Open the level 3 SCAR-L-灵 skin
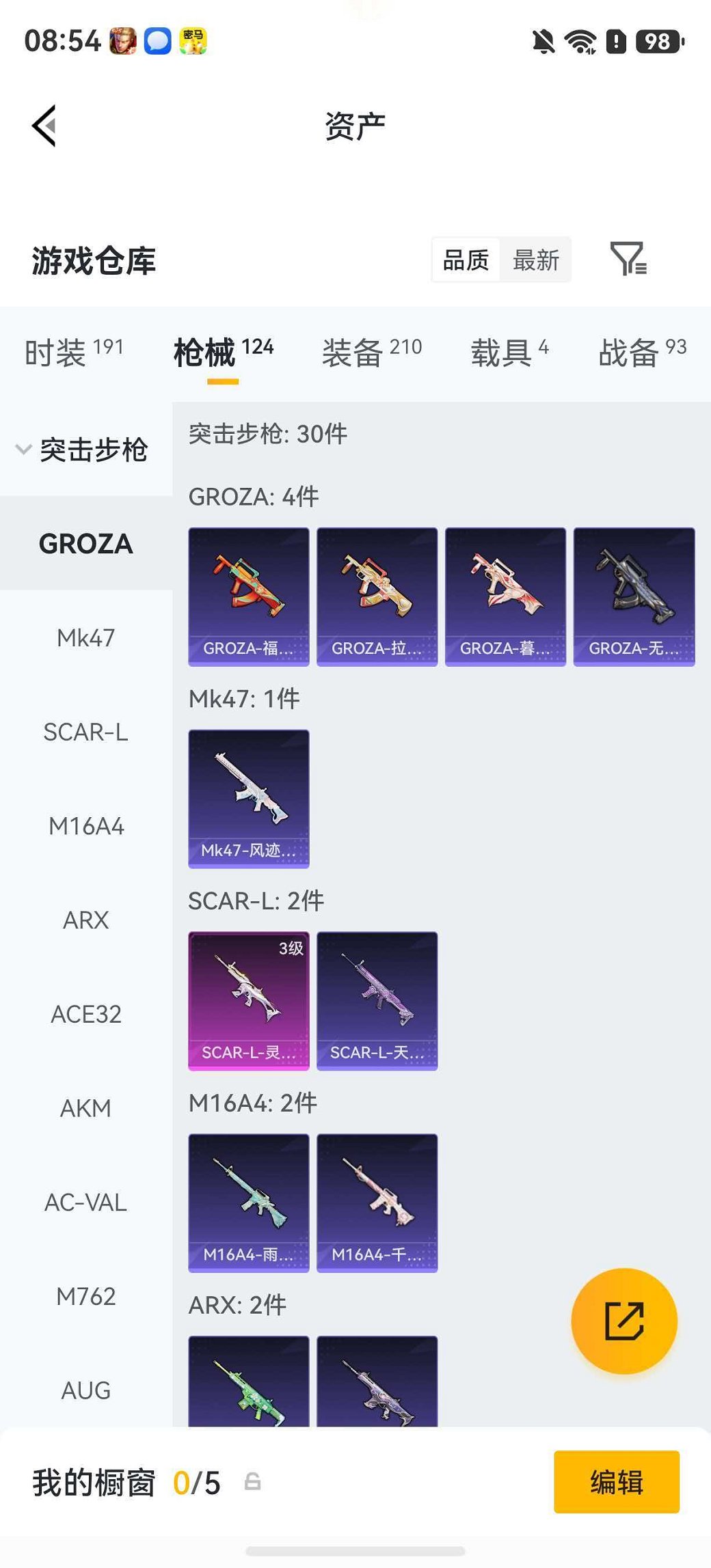Image resolution: width=711 pixels, height=1568 pixels. pyautogui.click(x=249, y=1001)
